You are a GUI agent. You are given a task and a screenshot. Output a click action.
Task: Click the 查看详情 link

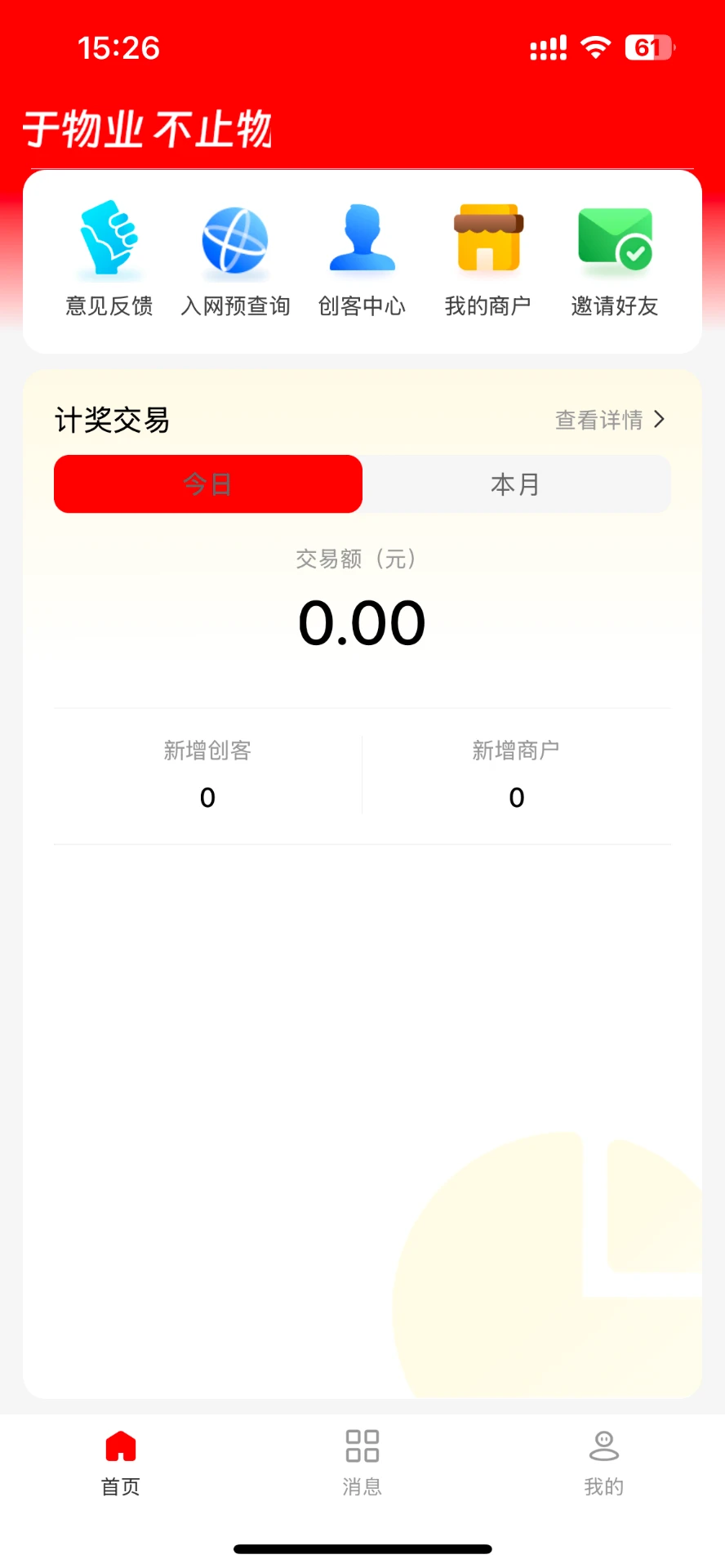598,420
